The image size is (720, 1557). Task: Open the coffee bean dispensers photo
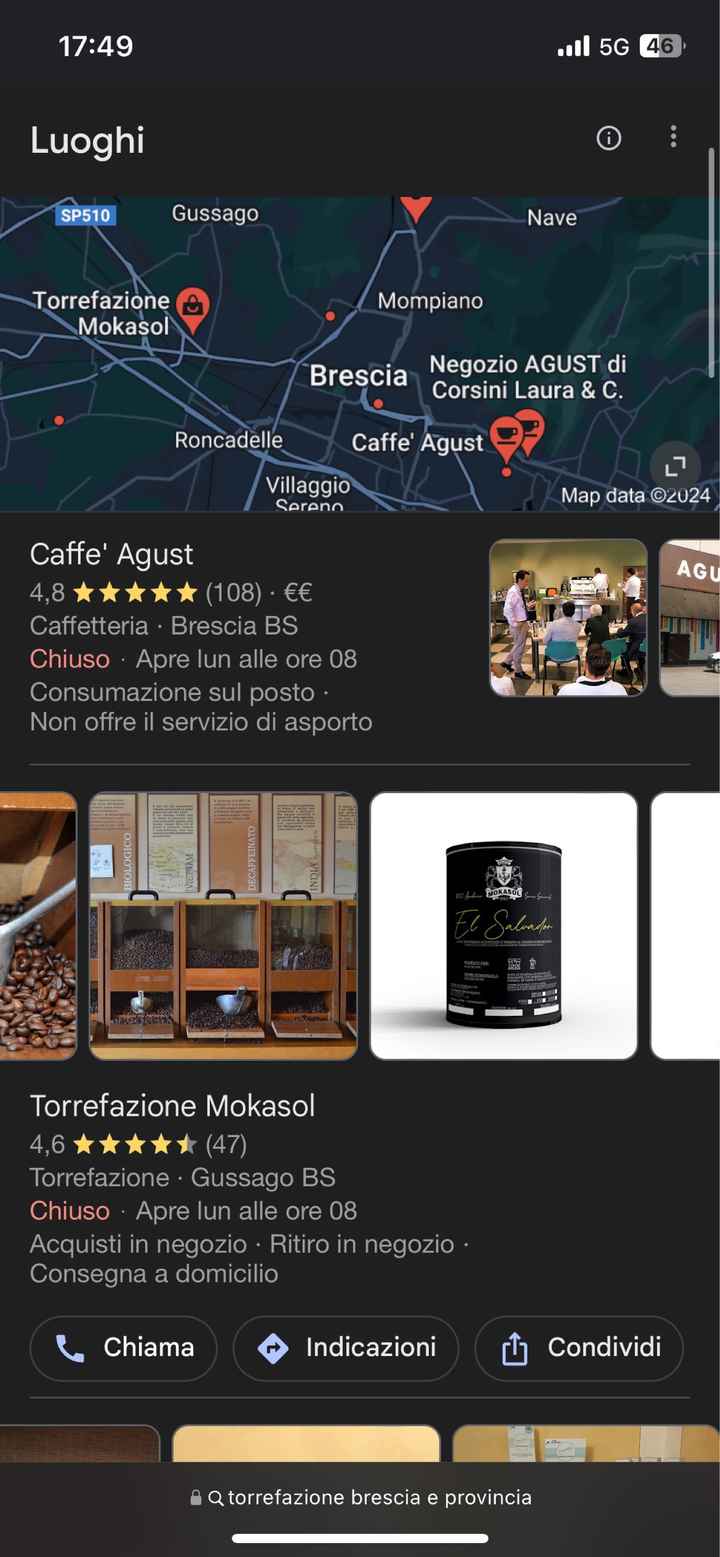[x=223, y=925]
